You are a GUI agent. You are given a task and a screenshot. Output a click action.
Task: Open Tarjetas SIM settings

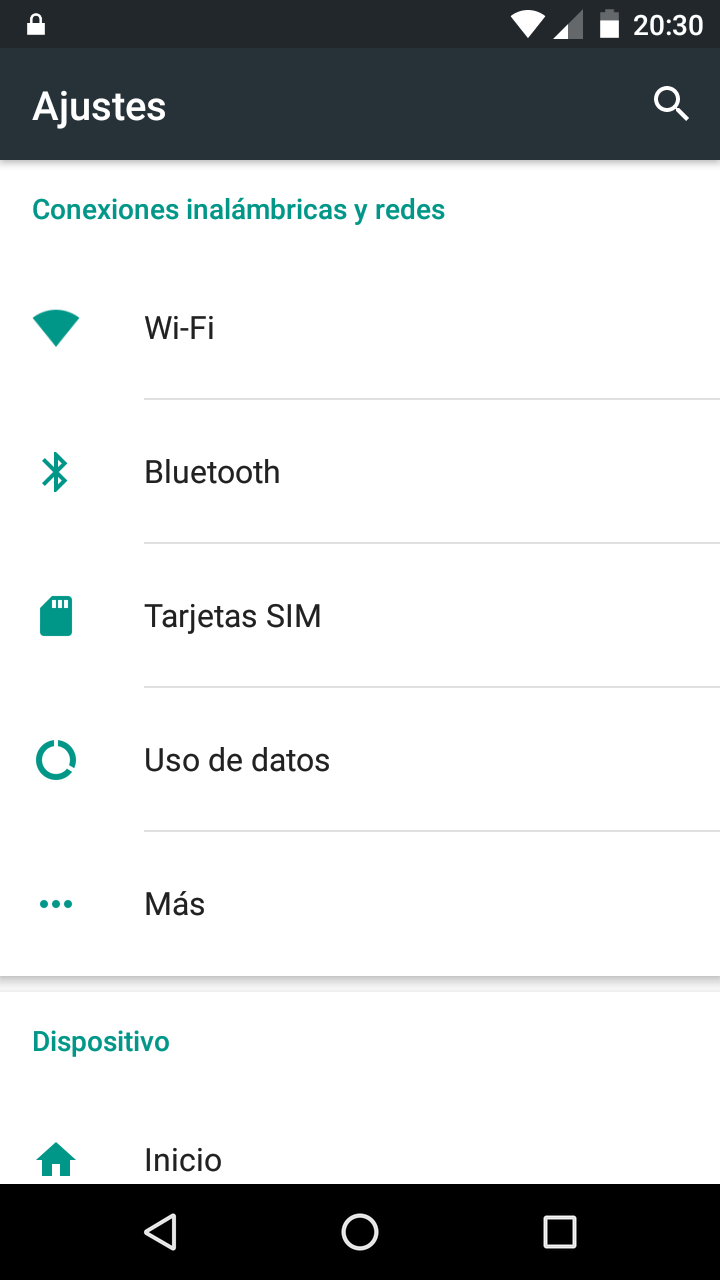coord(360,616)
